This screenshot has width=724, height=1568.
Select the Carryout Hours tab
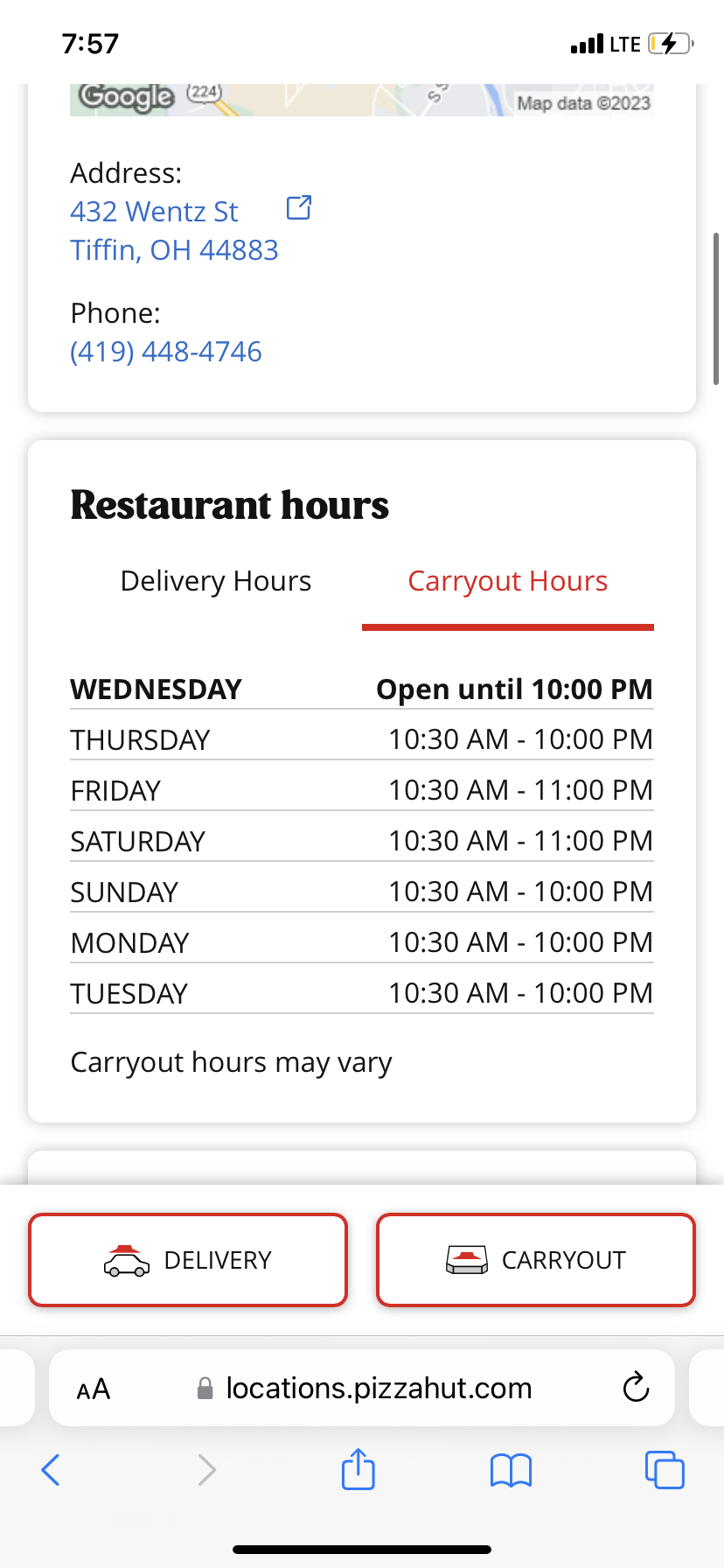(x=507, y=582)
